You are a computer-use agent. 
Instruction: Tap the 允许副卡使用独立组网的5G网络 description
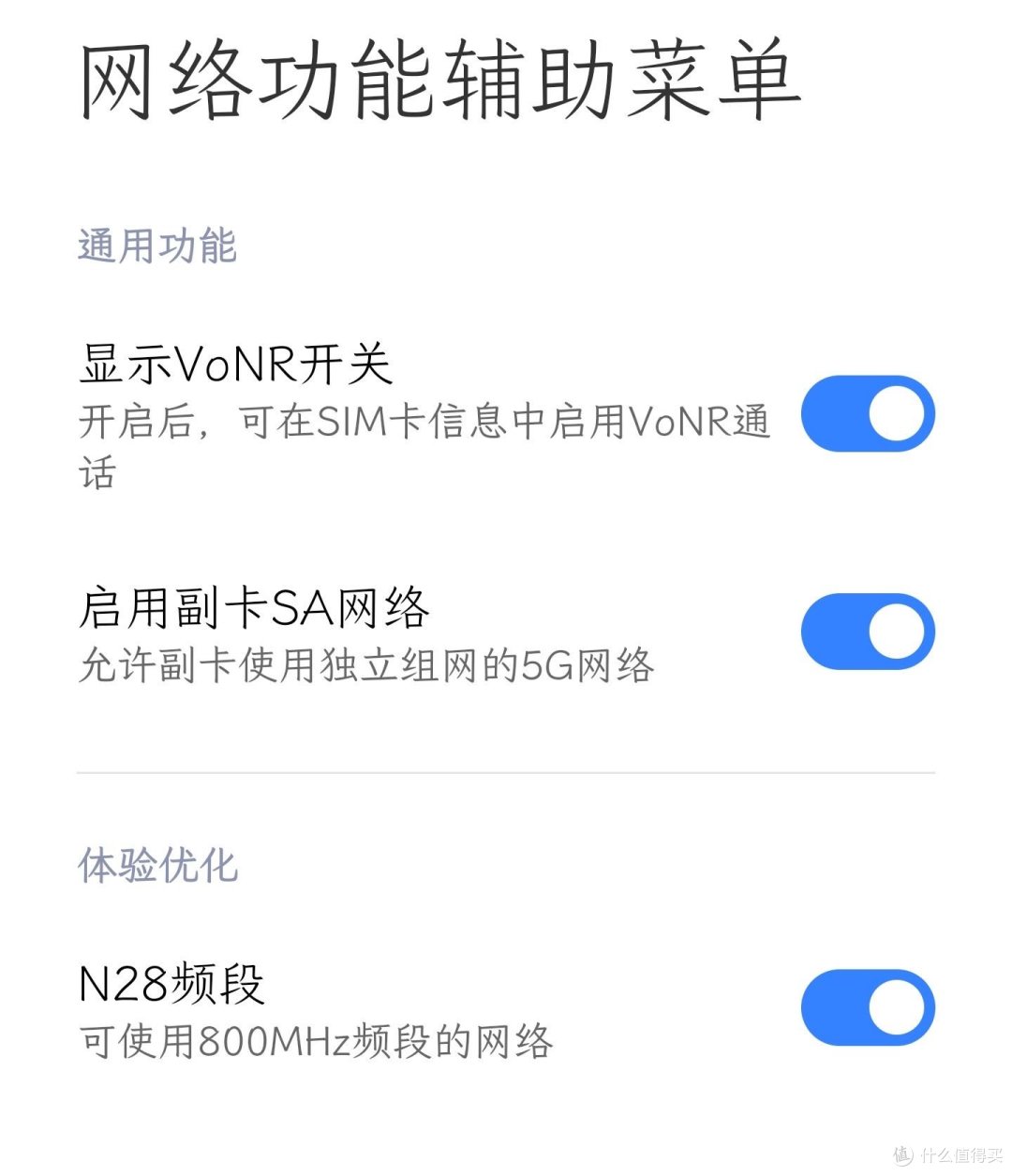(x=368, y=667)
